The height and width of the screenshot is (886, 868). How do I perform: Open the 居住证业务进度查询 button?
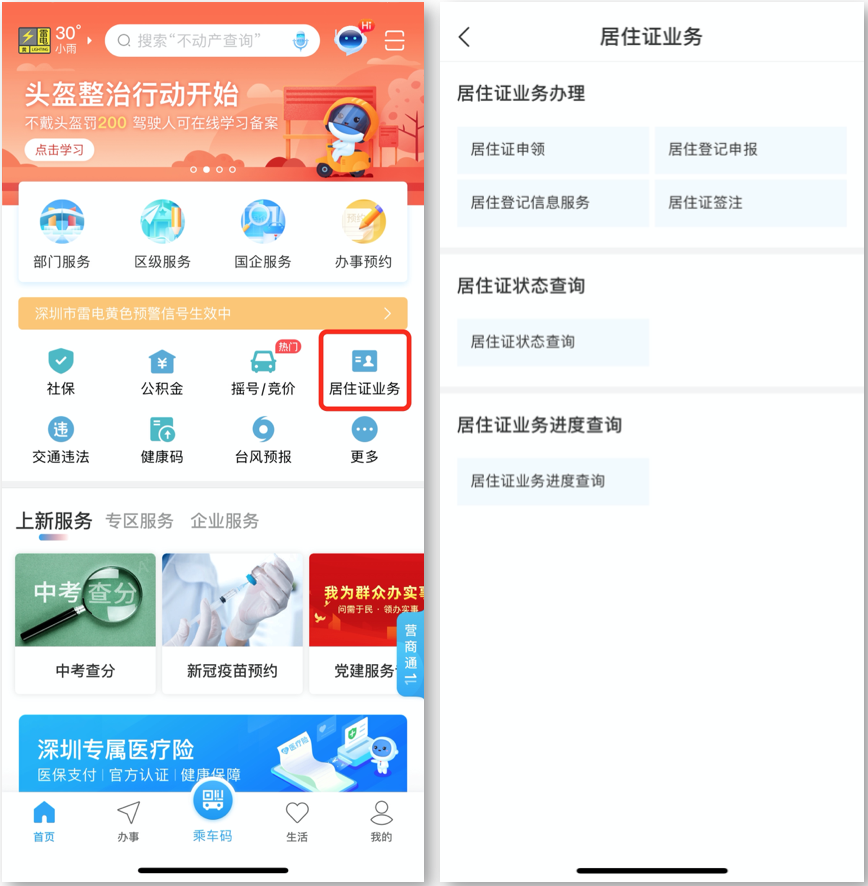click(x=552, y=481)
